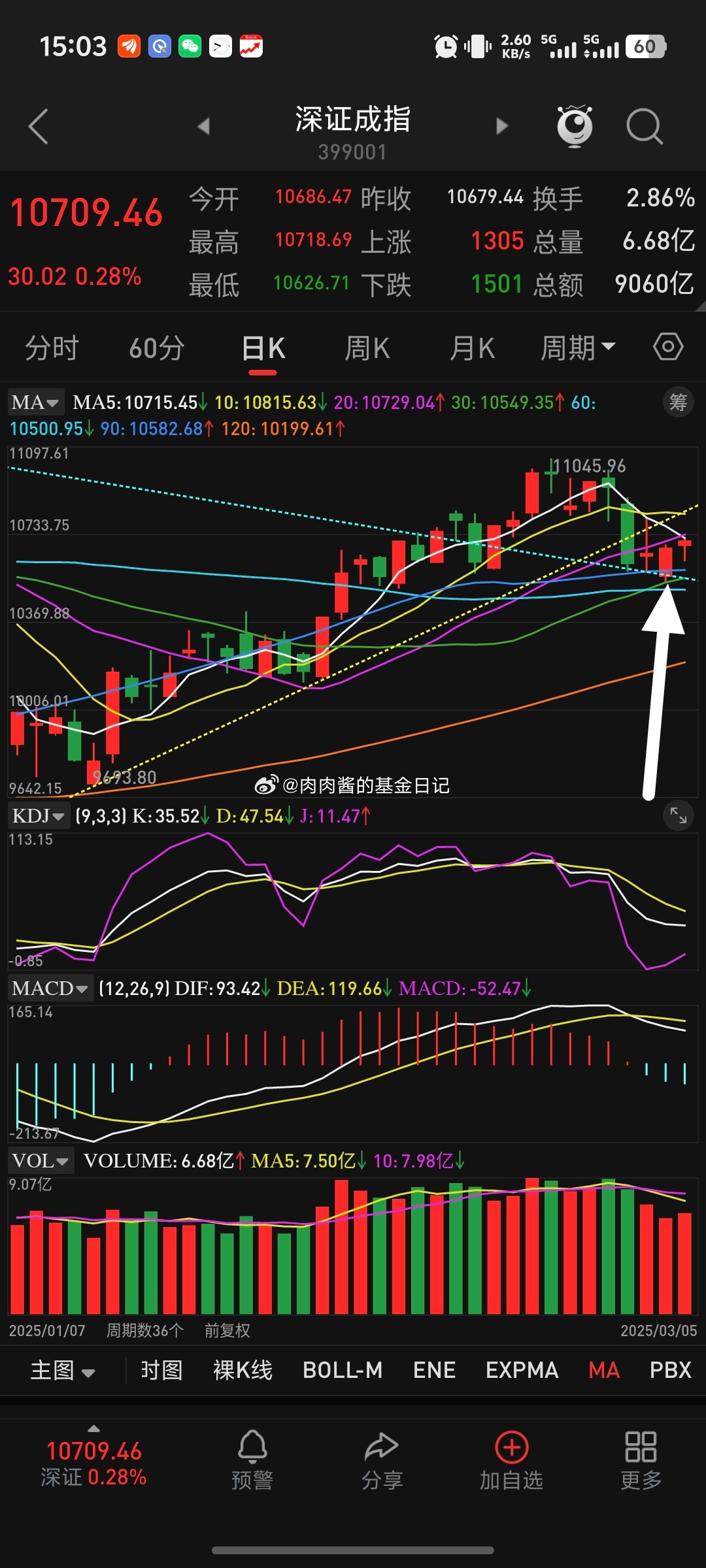Switch to next index with right triangle
The height and width of the screenshot is (1568, 706).
501,125
